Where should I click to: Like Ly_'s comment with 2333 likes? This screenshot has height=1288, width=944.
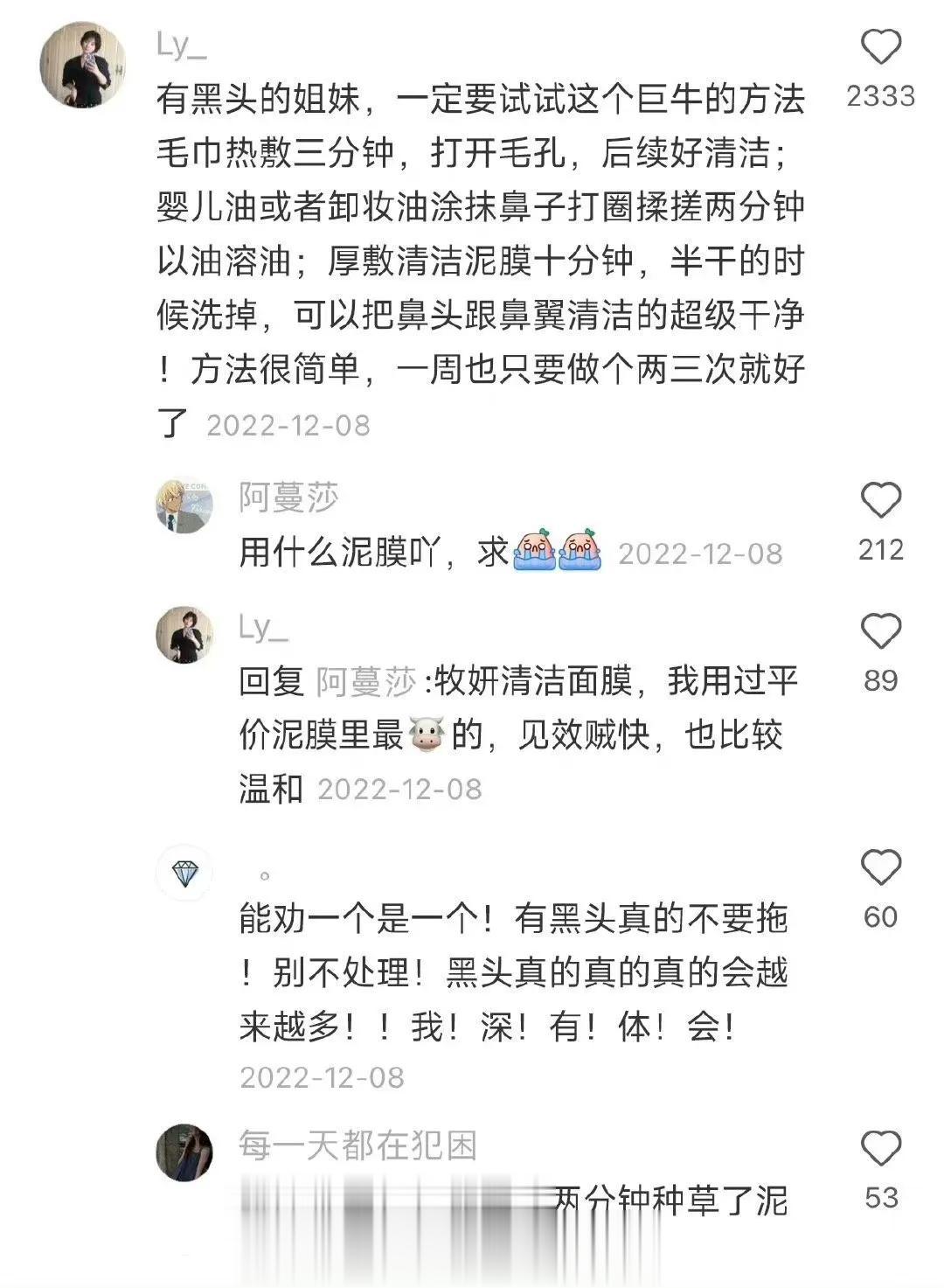click(880, 48)
